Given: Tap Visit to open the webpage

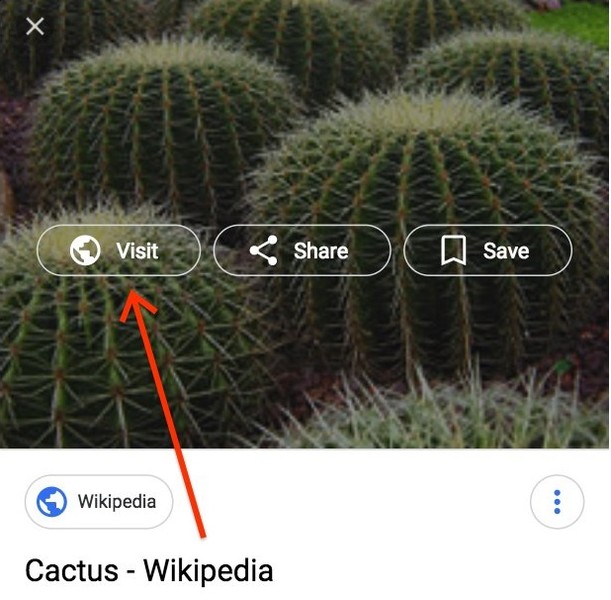Looking at the screenshot, I should (x=118, y=250).
